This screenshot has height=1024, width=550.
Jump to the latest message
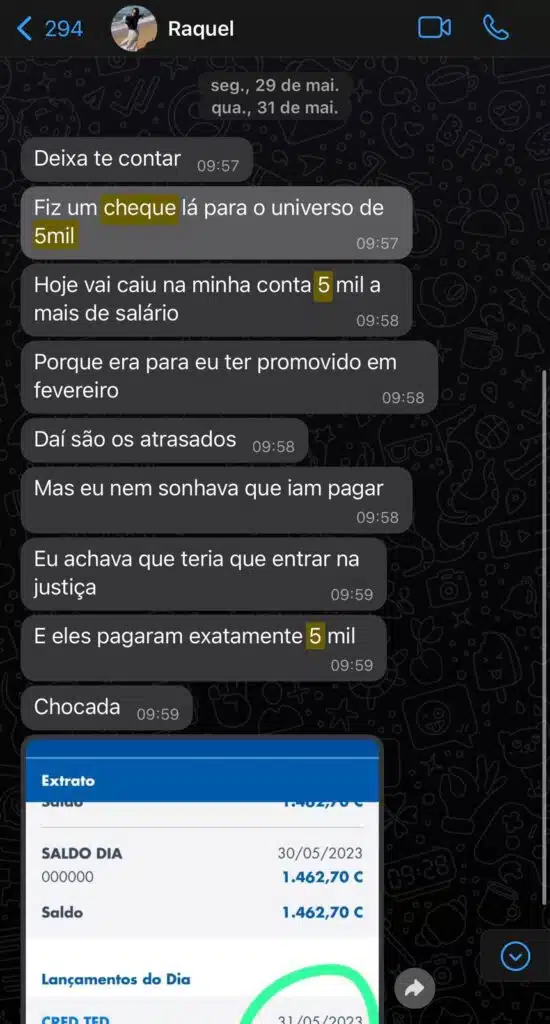tap(515, 957)
